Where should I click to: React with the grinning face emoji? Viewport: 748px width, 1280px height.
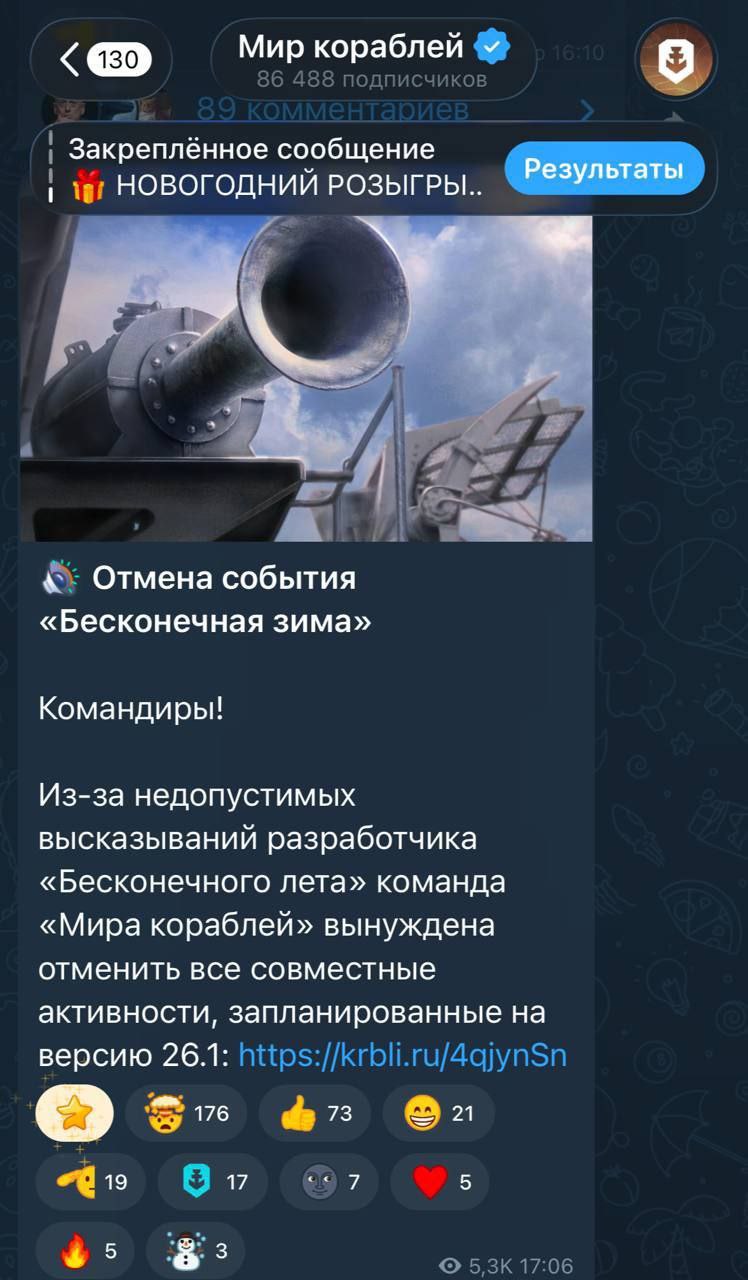tap(439, 1113)
